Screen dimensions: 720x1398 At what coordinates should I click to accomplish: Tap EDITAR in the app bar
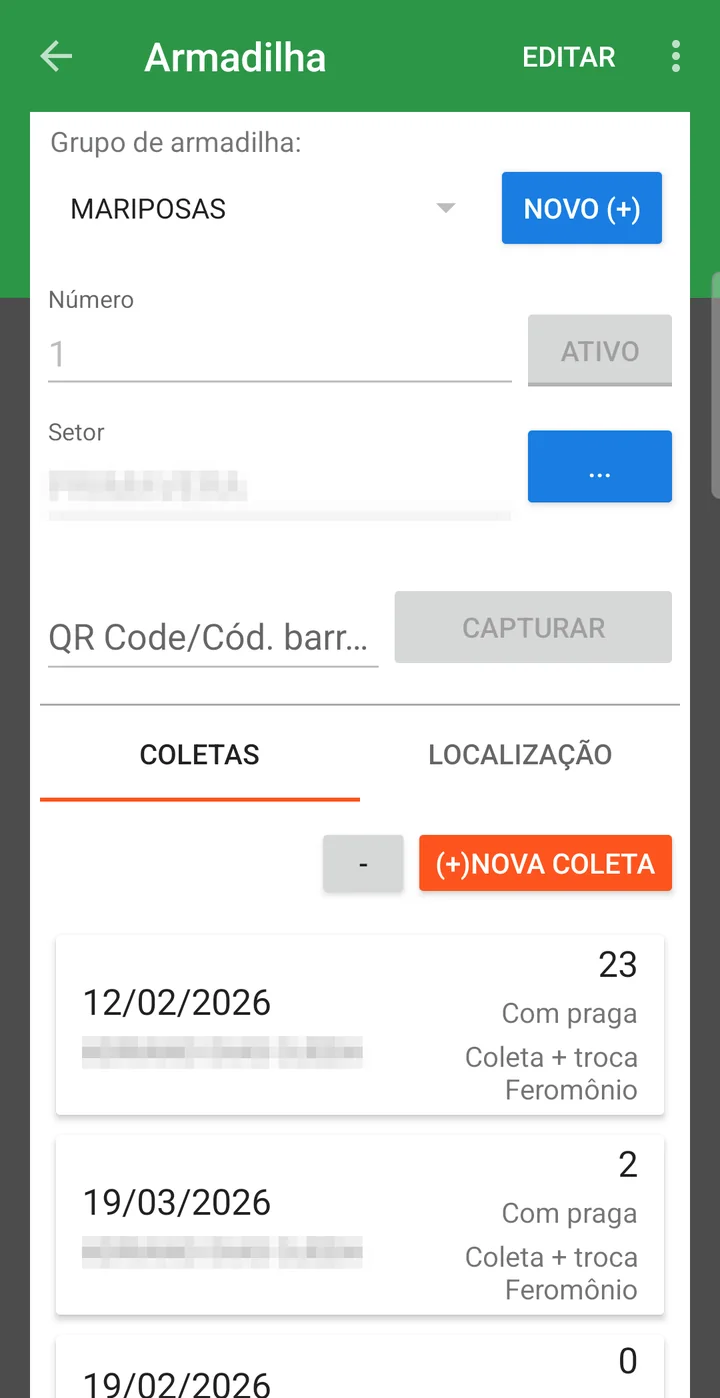pyautogui.click(x=569, y=57)
